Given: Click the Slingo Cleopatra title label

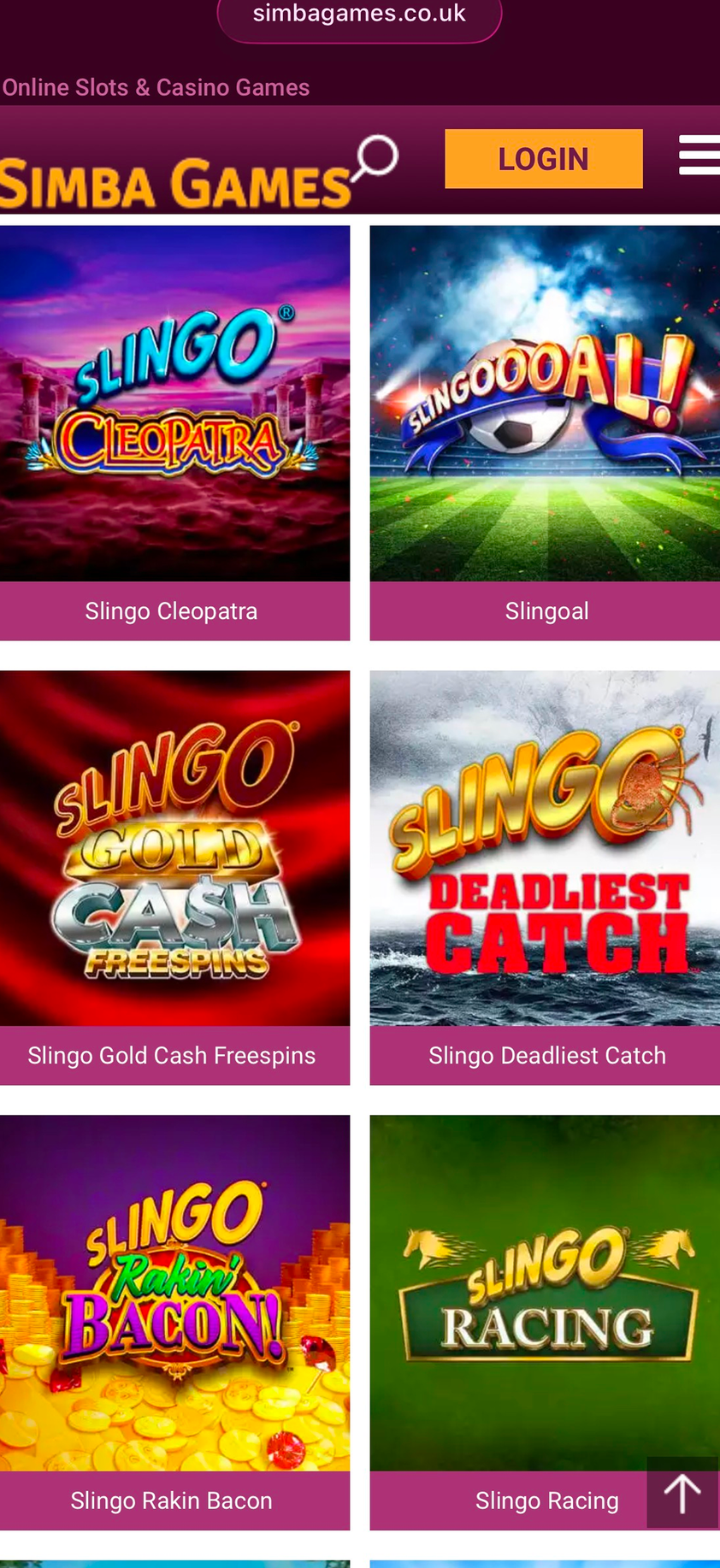Looking at the screenshot, I should 171,610.
